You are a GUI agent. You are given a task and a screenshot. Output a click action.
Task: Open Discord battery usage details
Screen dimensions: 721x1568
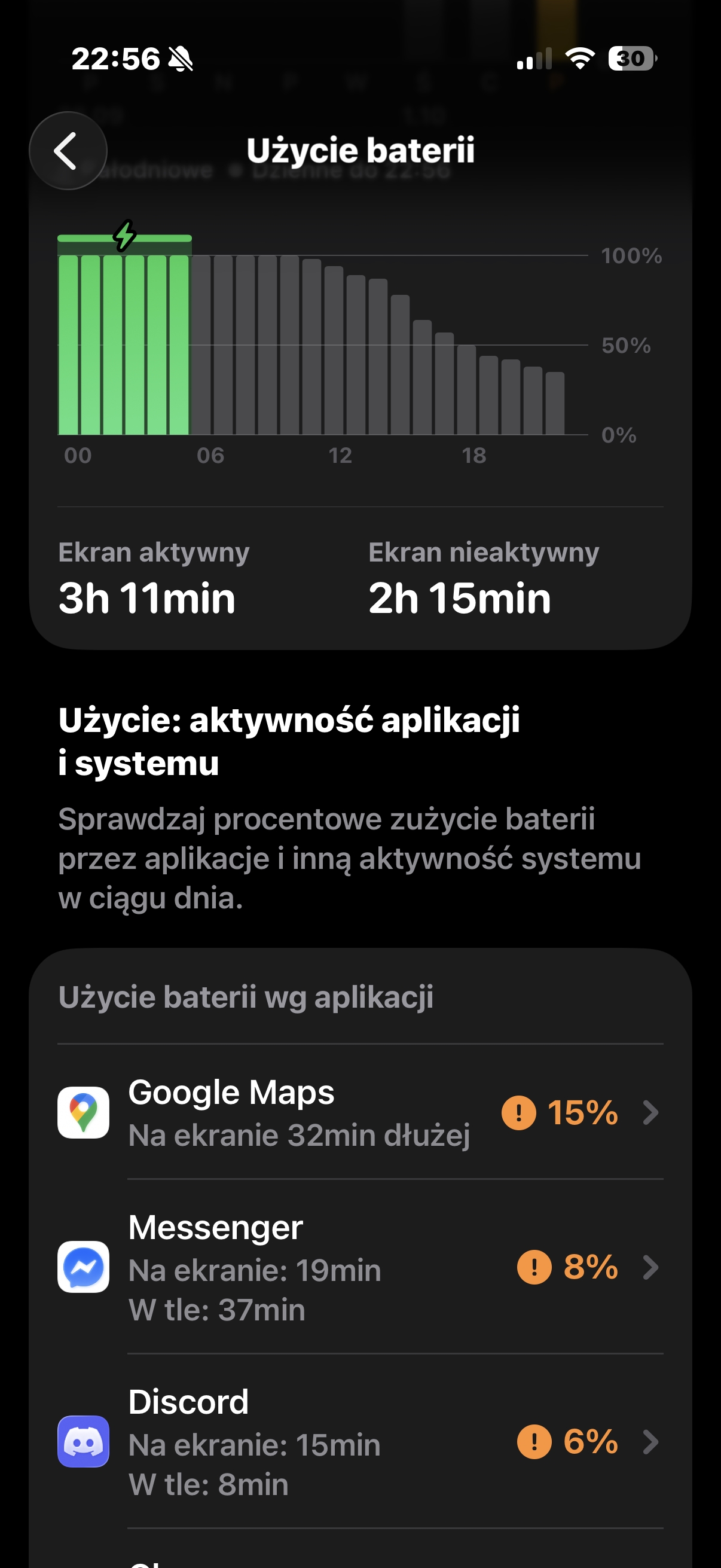pos(360,1441)
